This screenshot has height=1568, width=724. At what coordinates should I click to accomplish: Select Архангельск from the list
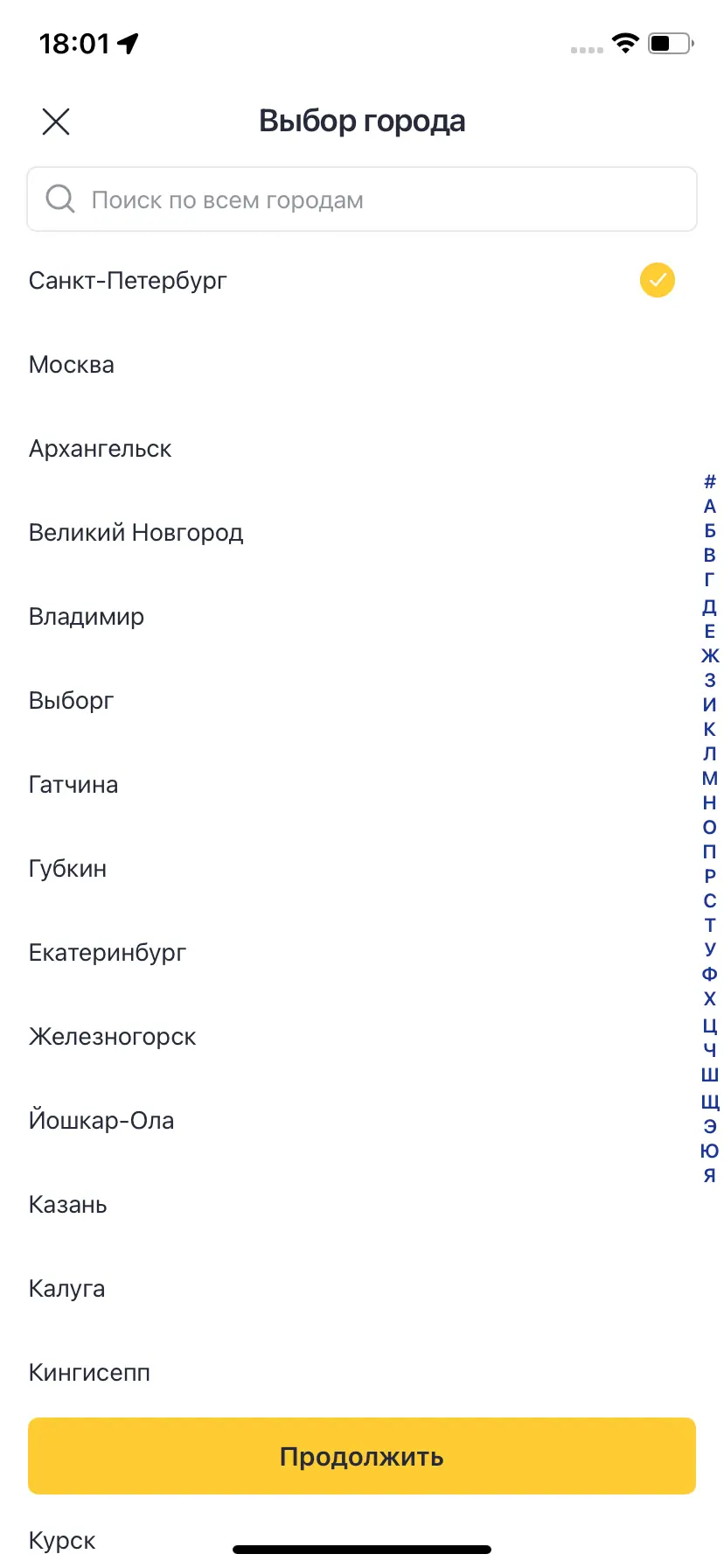(x=362, y=449)
